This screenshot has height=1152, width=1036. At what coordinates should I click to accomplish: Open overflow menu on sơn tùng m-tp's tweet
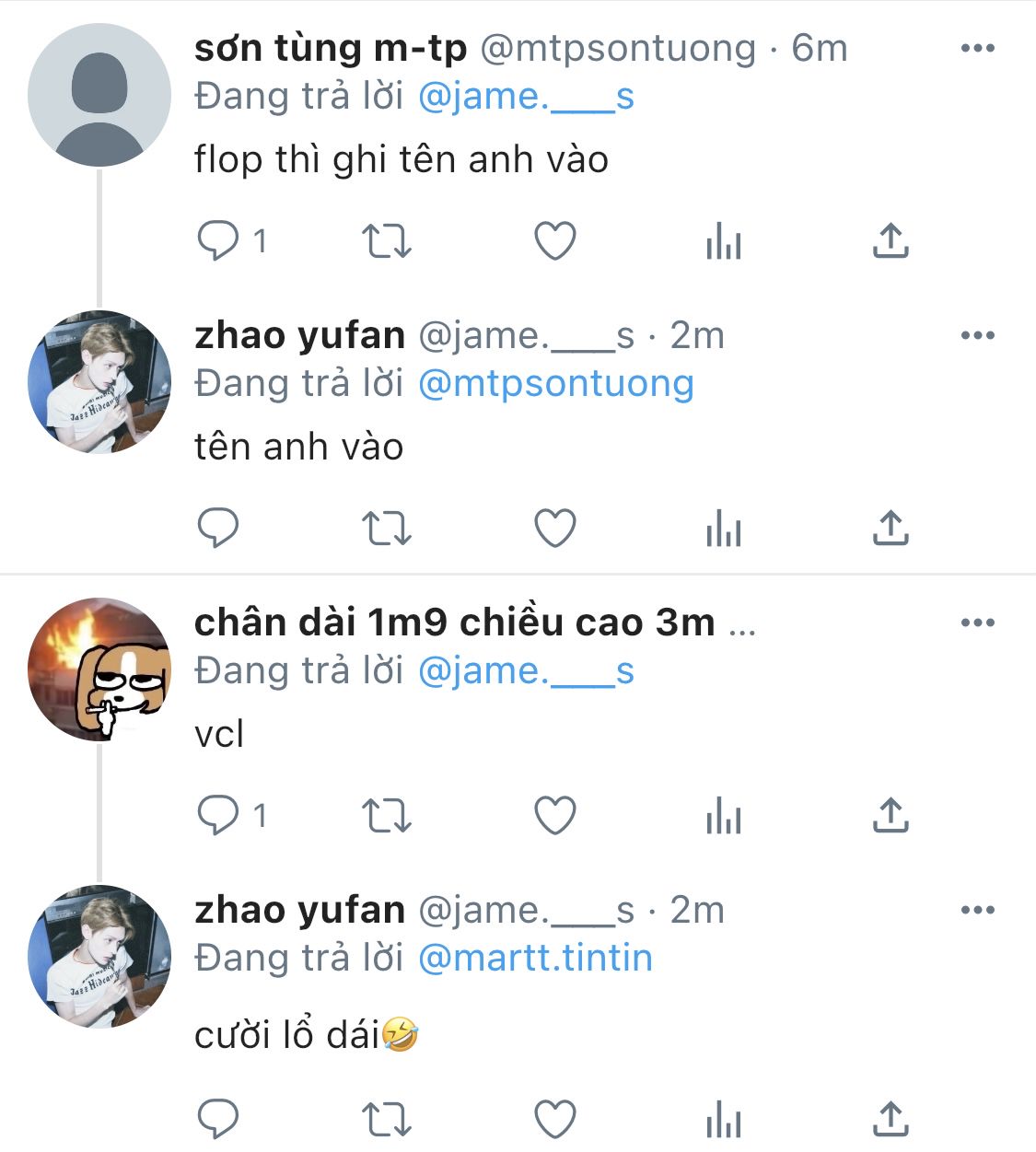point(977,48)
